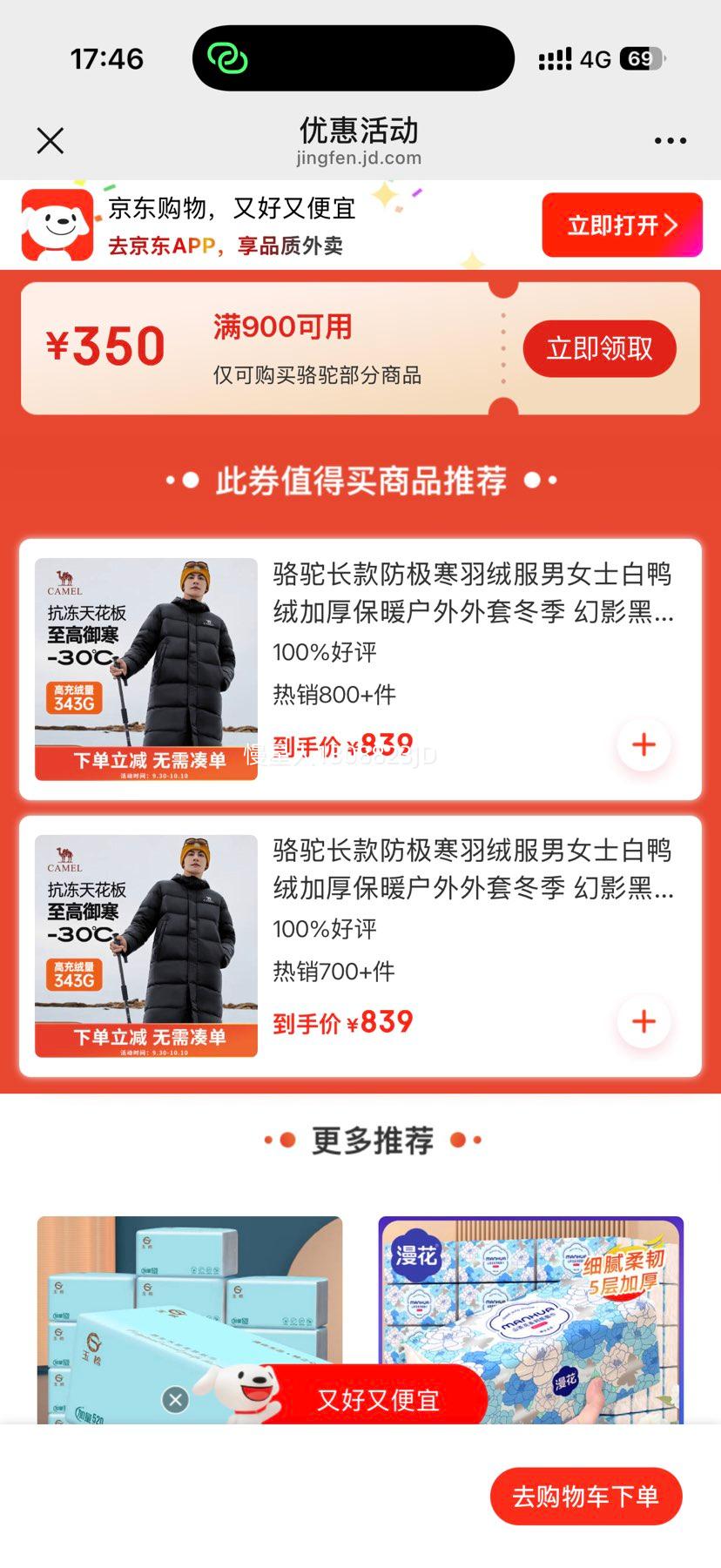Open the 又好又便宜 floating promo
This screenshot has height=1568, width=721.
tap(377, 1399)
